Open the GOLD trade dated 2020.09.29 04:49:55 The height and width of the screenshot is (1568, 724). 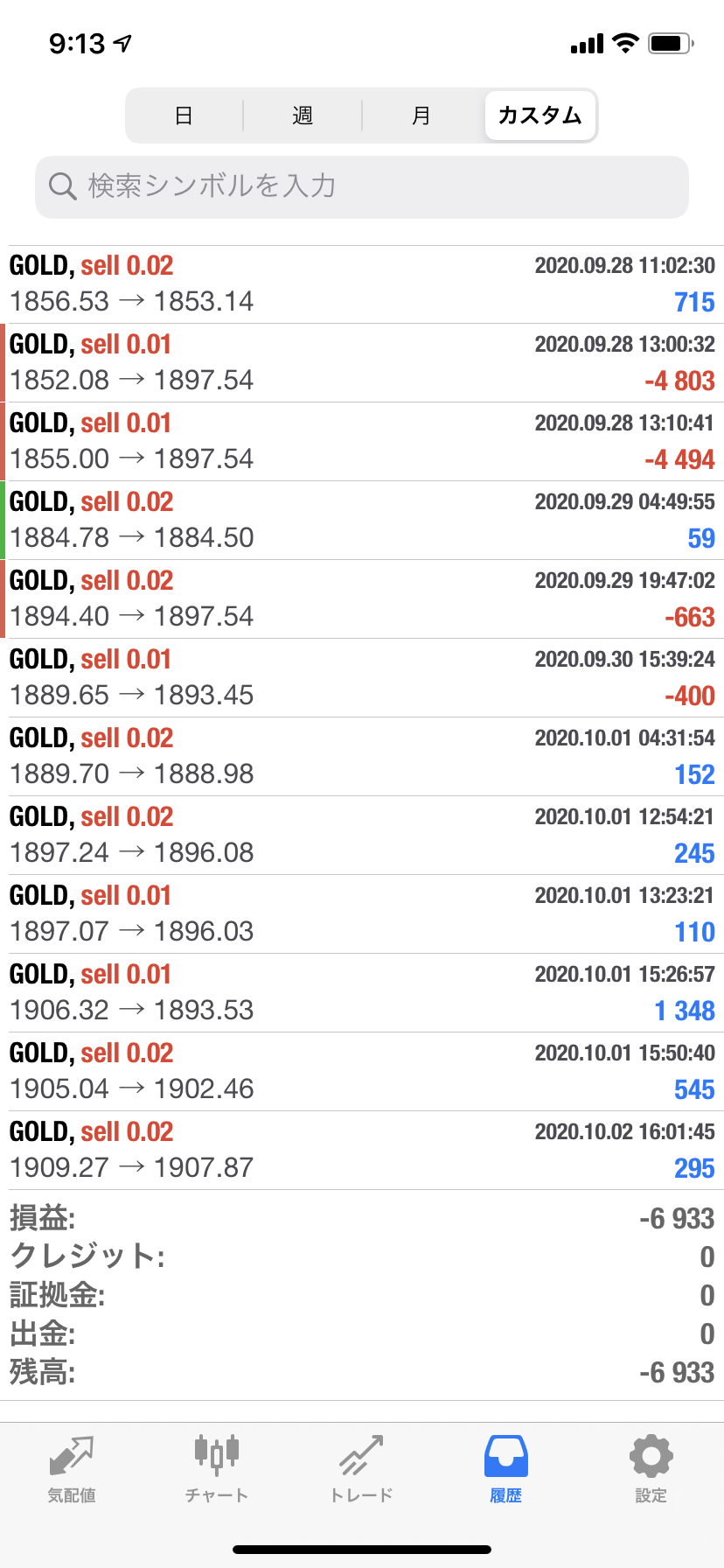pyautogui.click(x=362, y=521)
